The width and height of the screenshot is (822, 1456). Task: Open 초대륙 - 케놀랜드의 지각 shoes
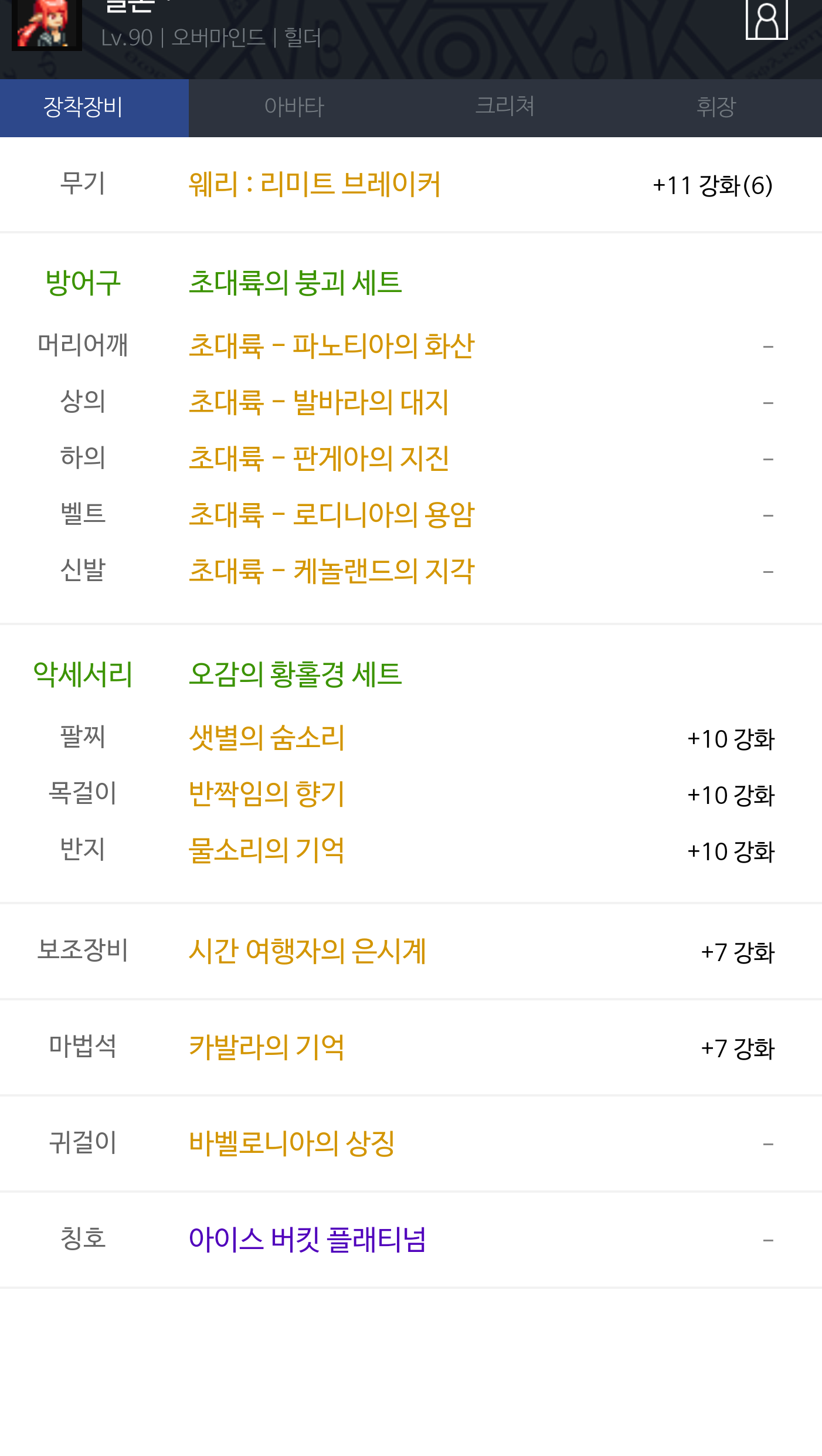click(x=331, y=571)
